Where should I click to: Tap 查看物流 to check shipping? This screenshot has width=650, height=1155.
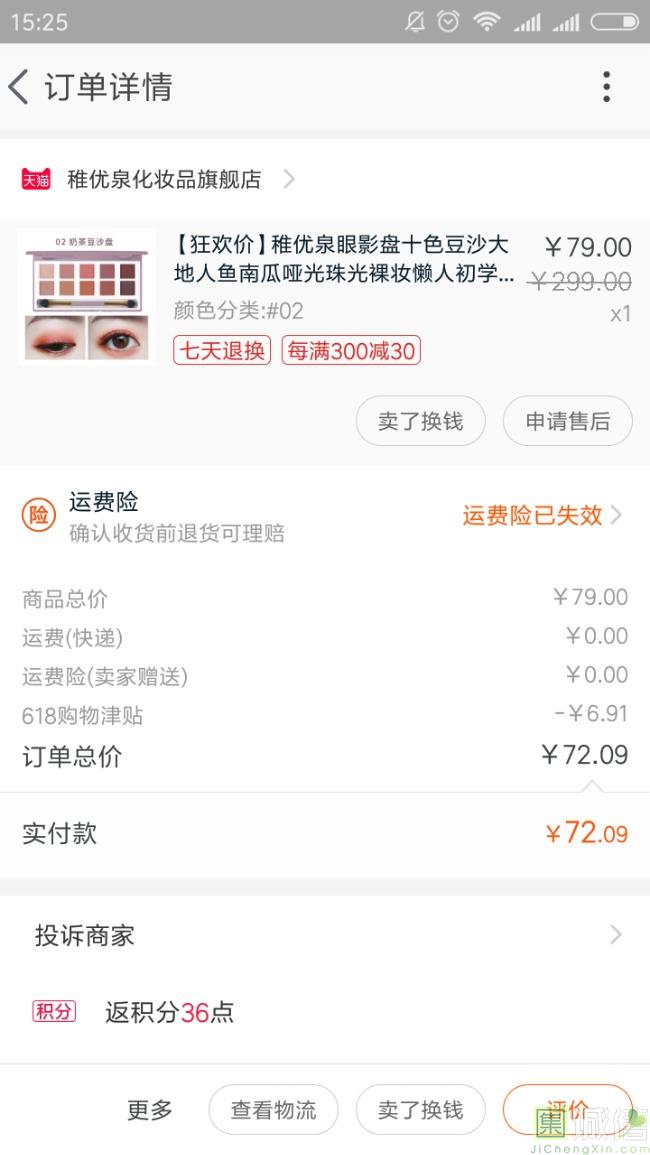coord(273,1110)
